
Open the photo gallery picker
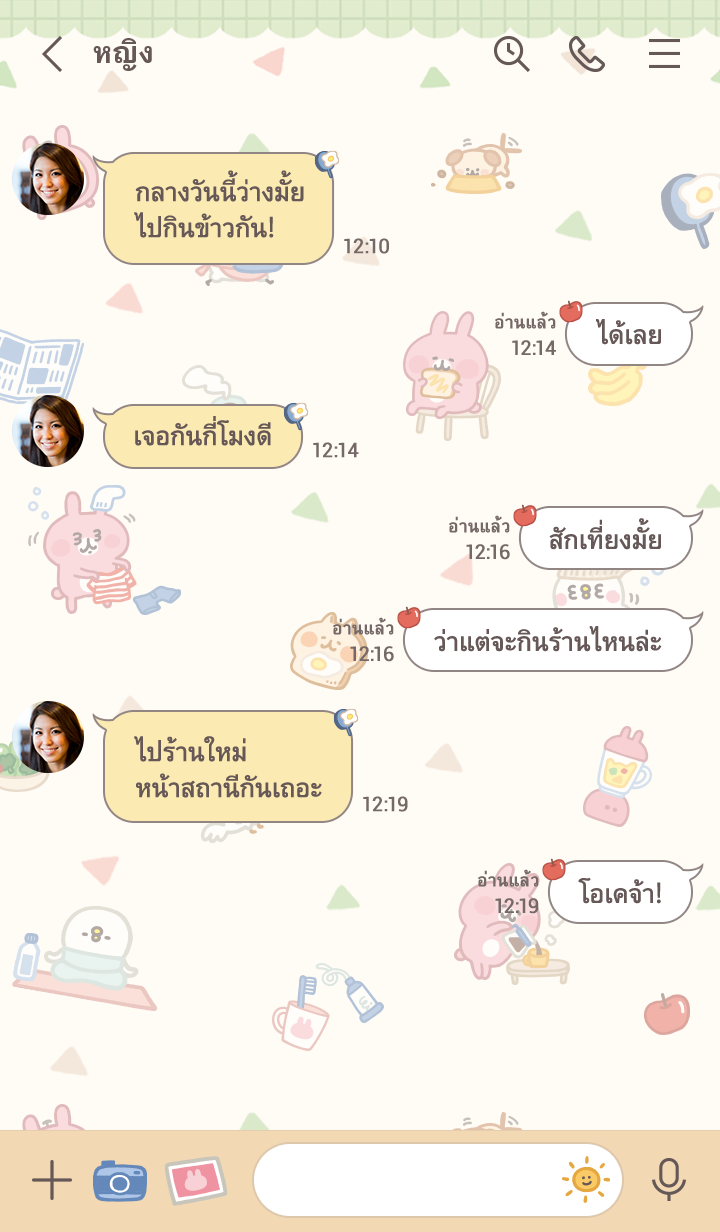(195, 1181)
